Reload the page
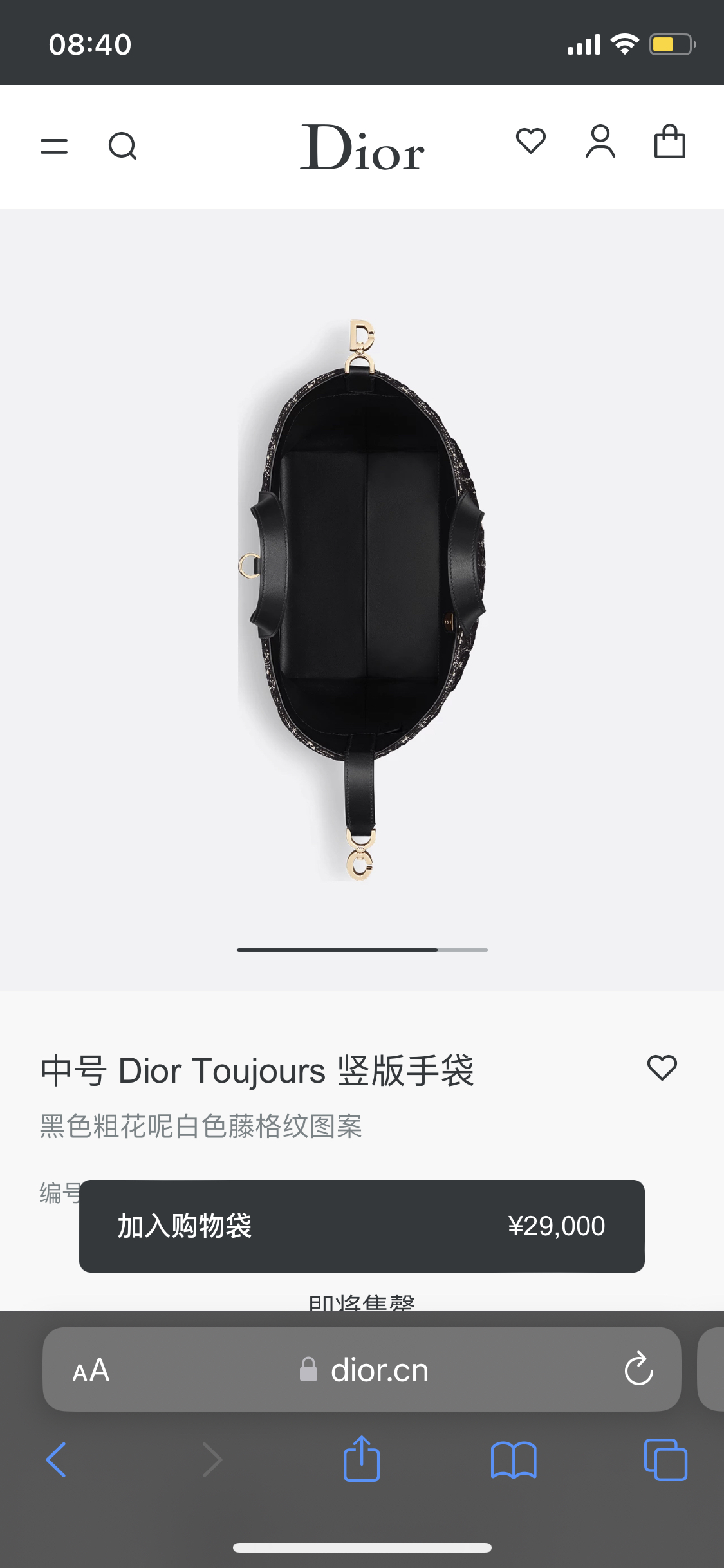Image resolution: width=724 pixels, height=1568 pixels. (638, 1368)
